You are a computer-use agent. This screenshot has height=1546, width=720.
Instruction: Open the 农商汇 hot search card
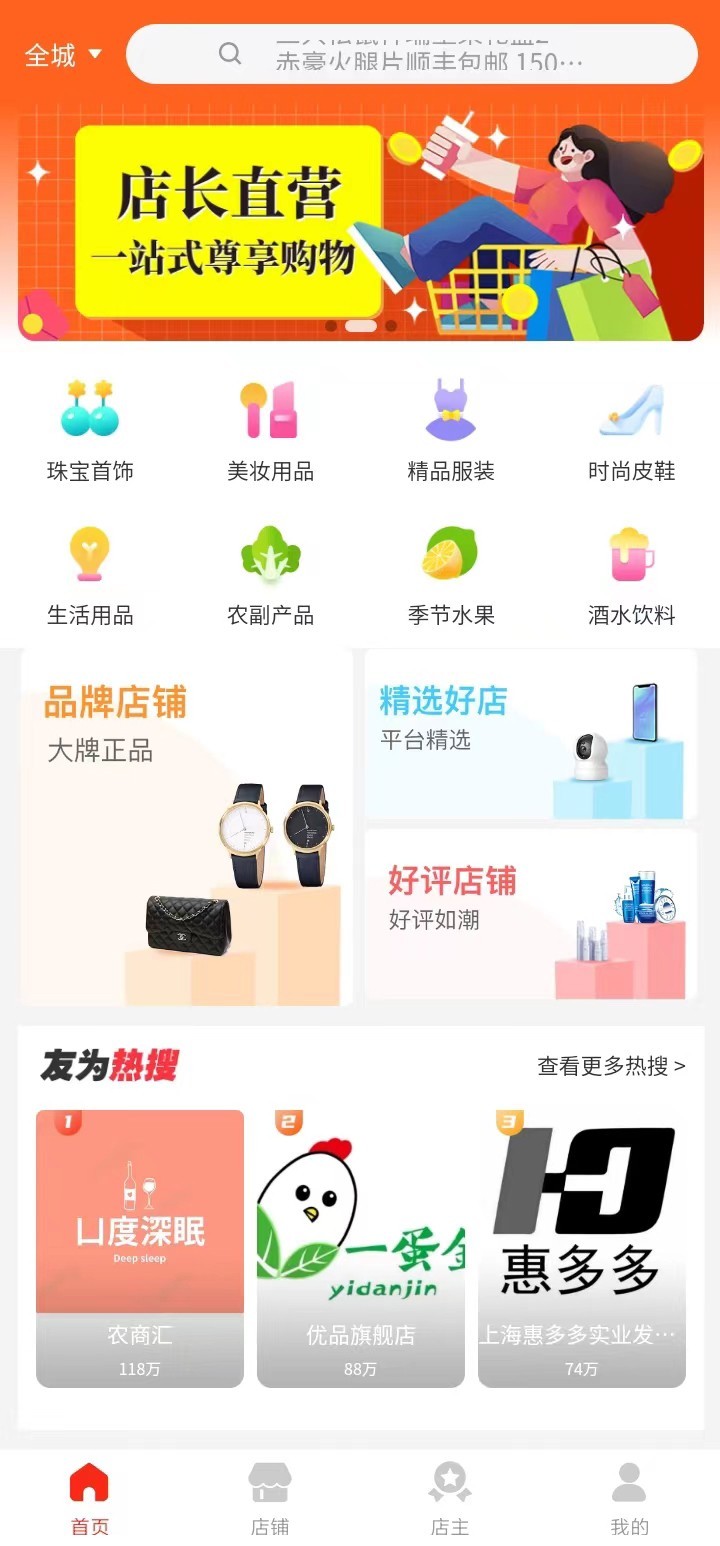click(x=140, y=1248)
